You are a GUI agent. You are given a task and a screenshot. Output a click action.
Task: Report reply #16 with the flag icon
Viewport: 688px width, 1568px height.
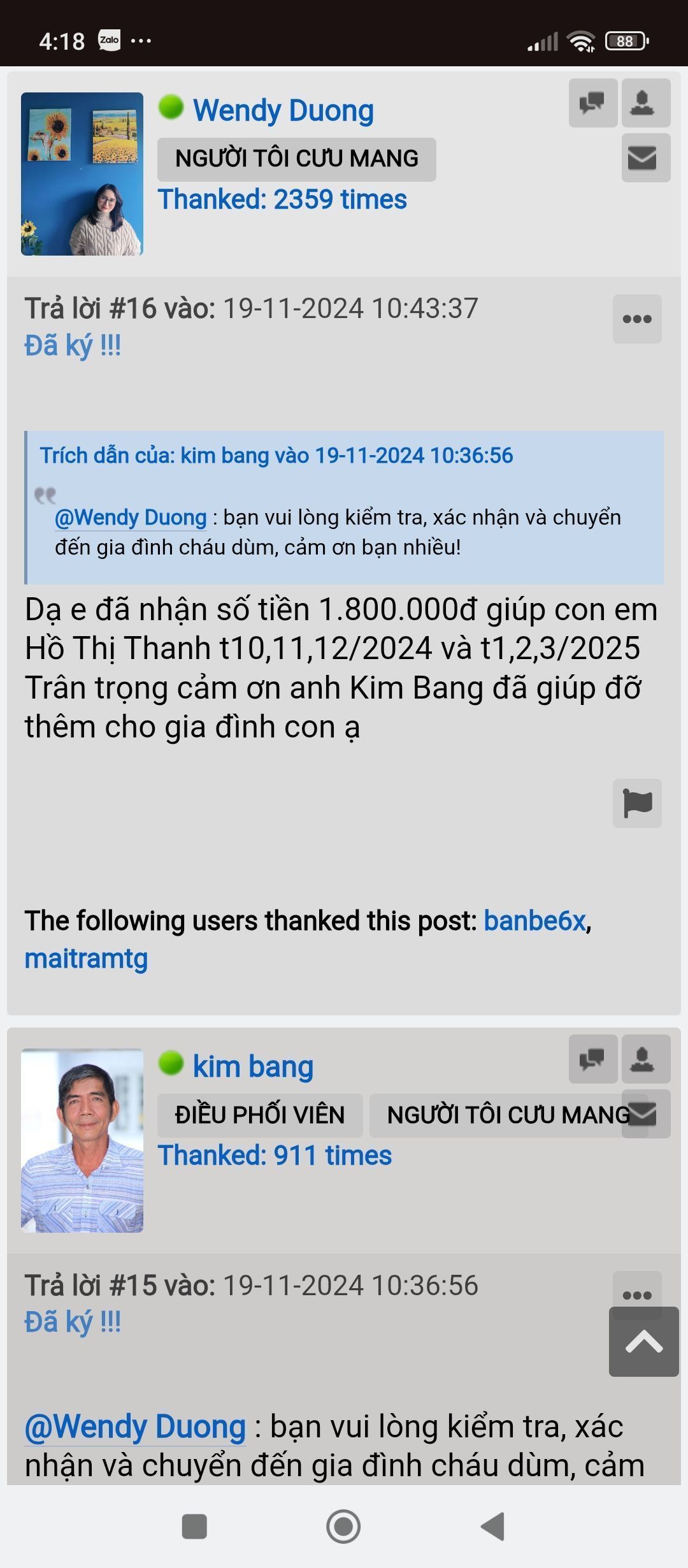pyautogui.click(x=637, y=803)
